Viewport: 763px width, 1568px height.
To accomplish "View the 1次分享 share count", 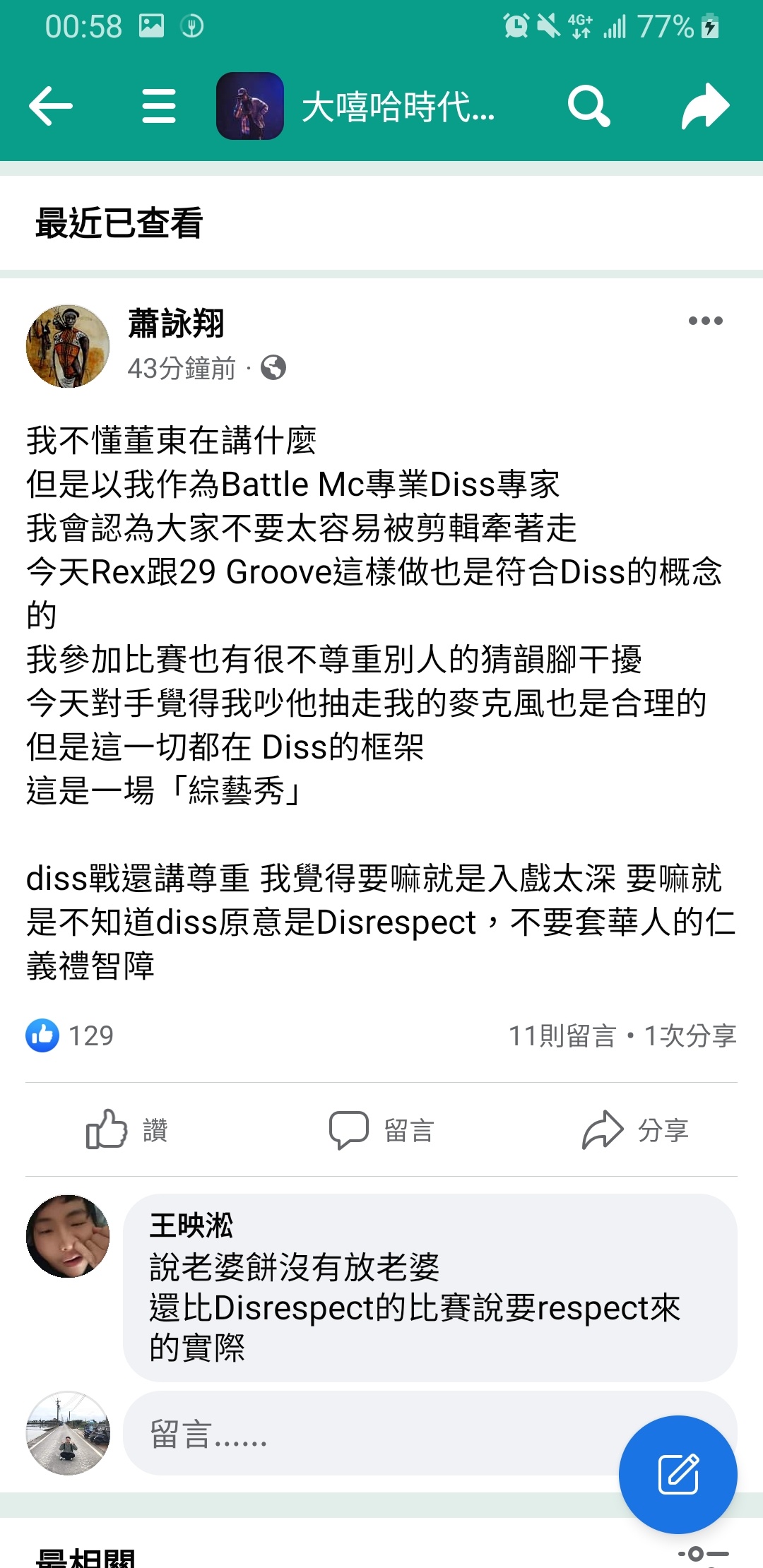I will click(x=690, y=1036).
